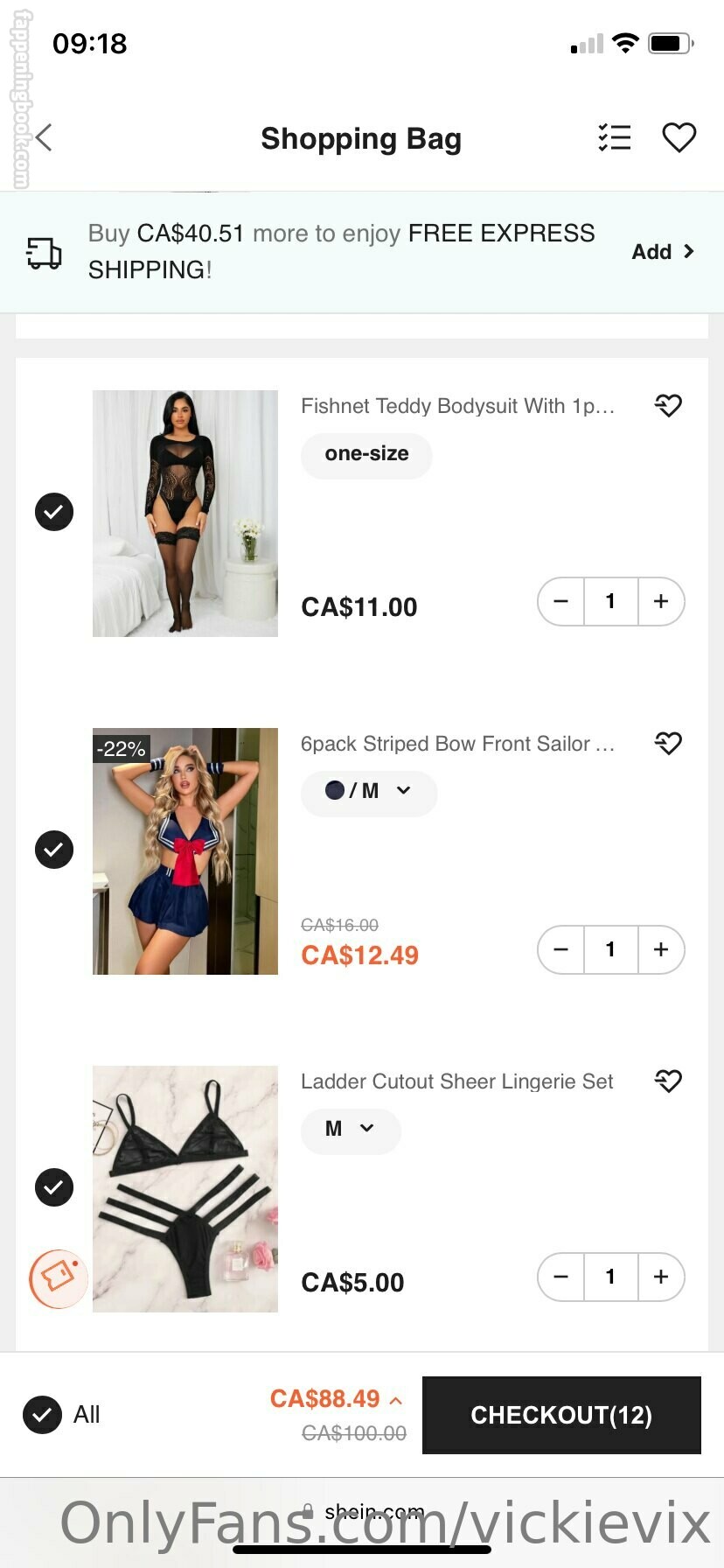Uncheck the Ladder Cutout Sheer Lingerie Set
Viewport: 724px width, 1568px height.
coord(54,1187)
